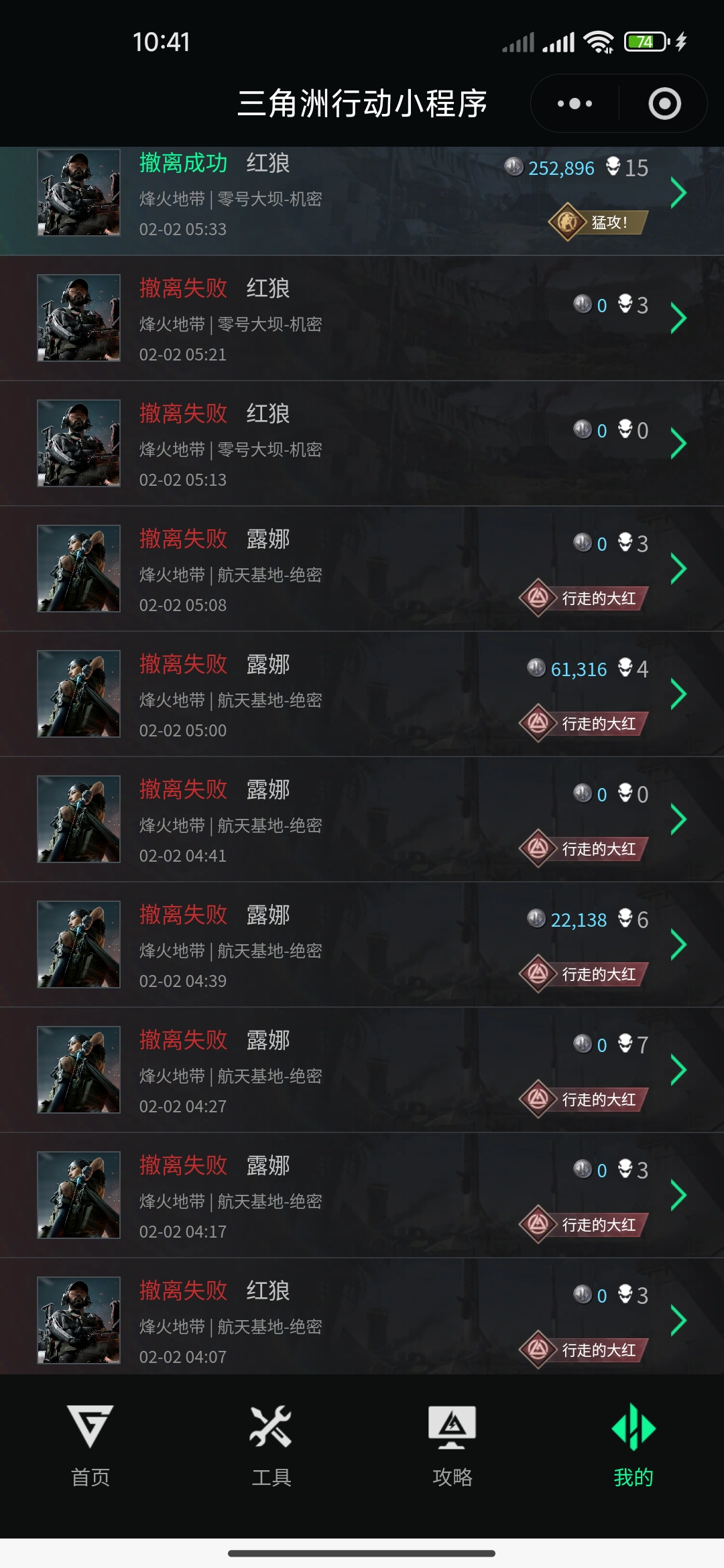
Task: Click the 我的 profile icon in bottom bar
Action: point(633,1434)
